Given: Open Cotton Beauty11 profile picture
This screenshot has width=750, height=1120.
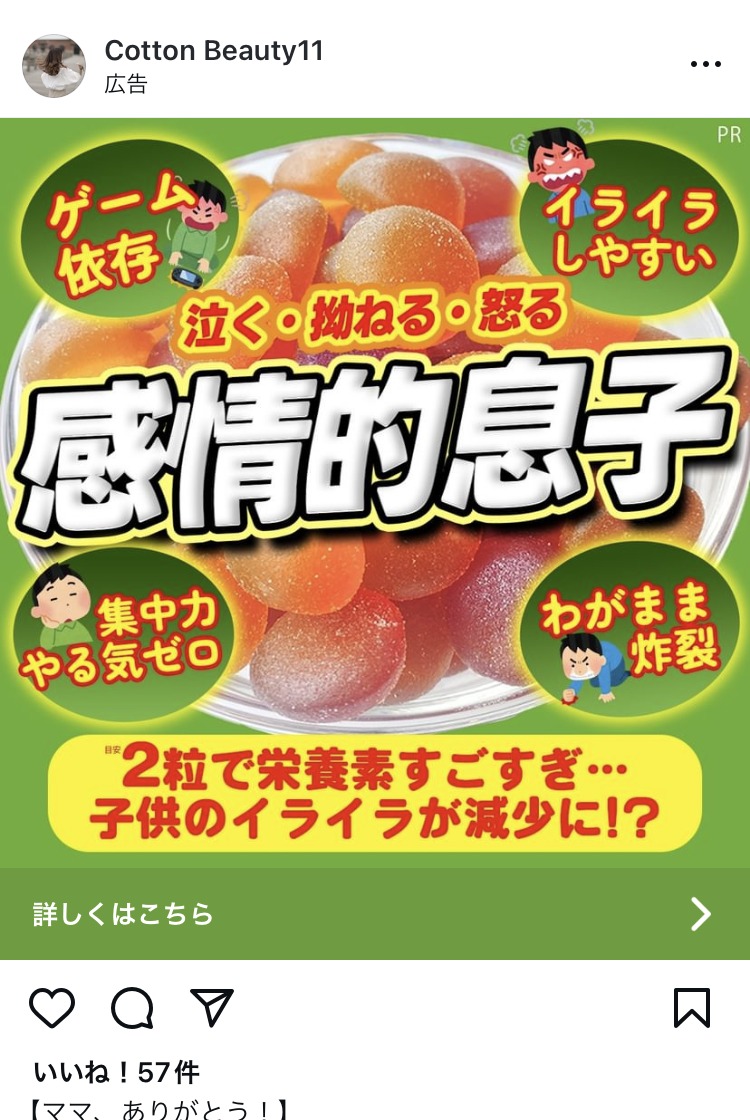Looking at the screenshot, I should coord(54,66).
